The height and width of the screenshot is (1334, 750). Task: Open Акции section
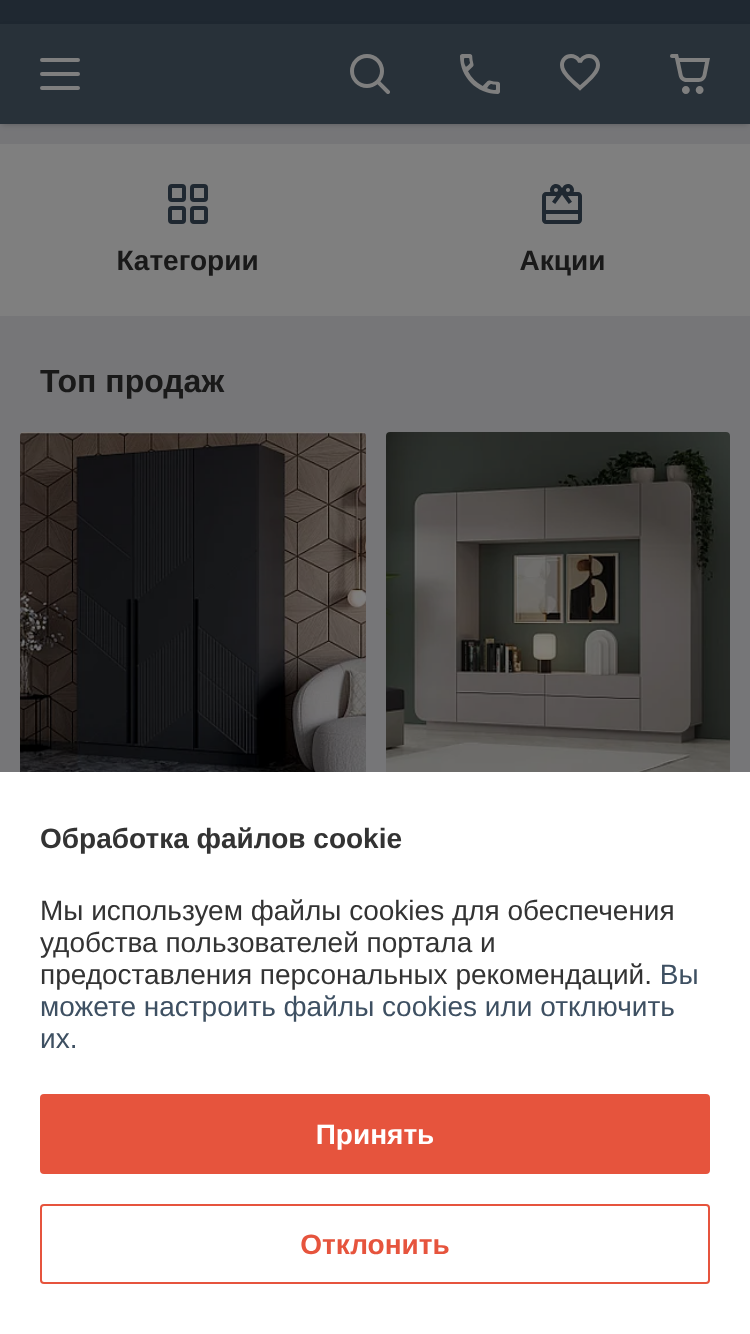[562, 230]
